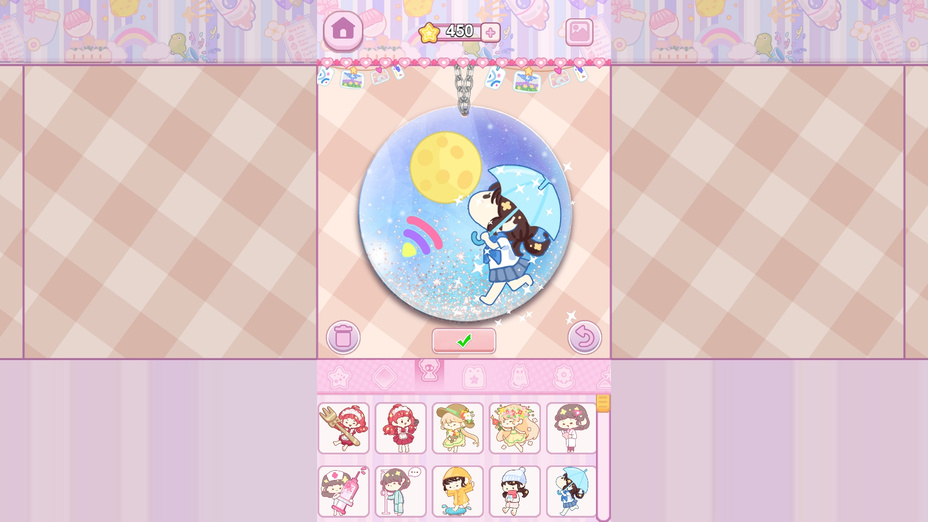Confirm the design with green checkmark
Image resolution: width=928 pixels, height=522 pixels.
(x=464, y=341)
